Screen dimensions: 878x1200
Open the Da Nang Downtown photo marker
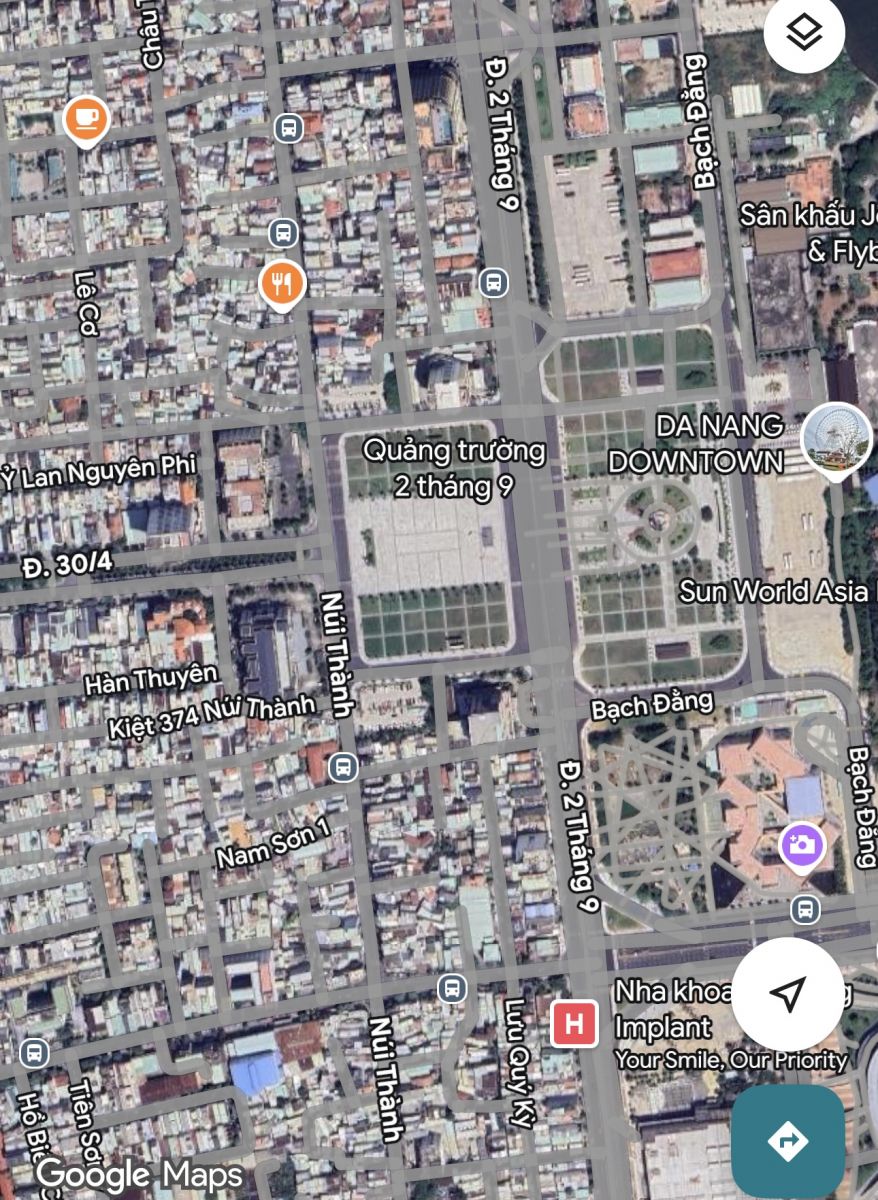click(835, 438)
